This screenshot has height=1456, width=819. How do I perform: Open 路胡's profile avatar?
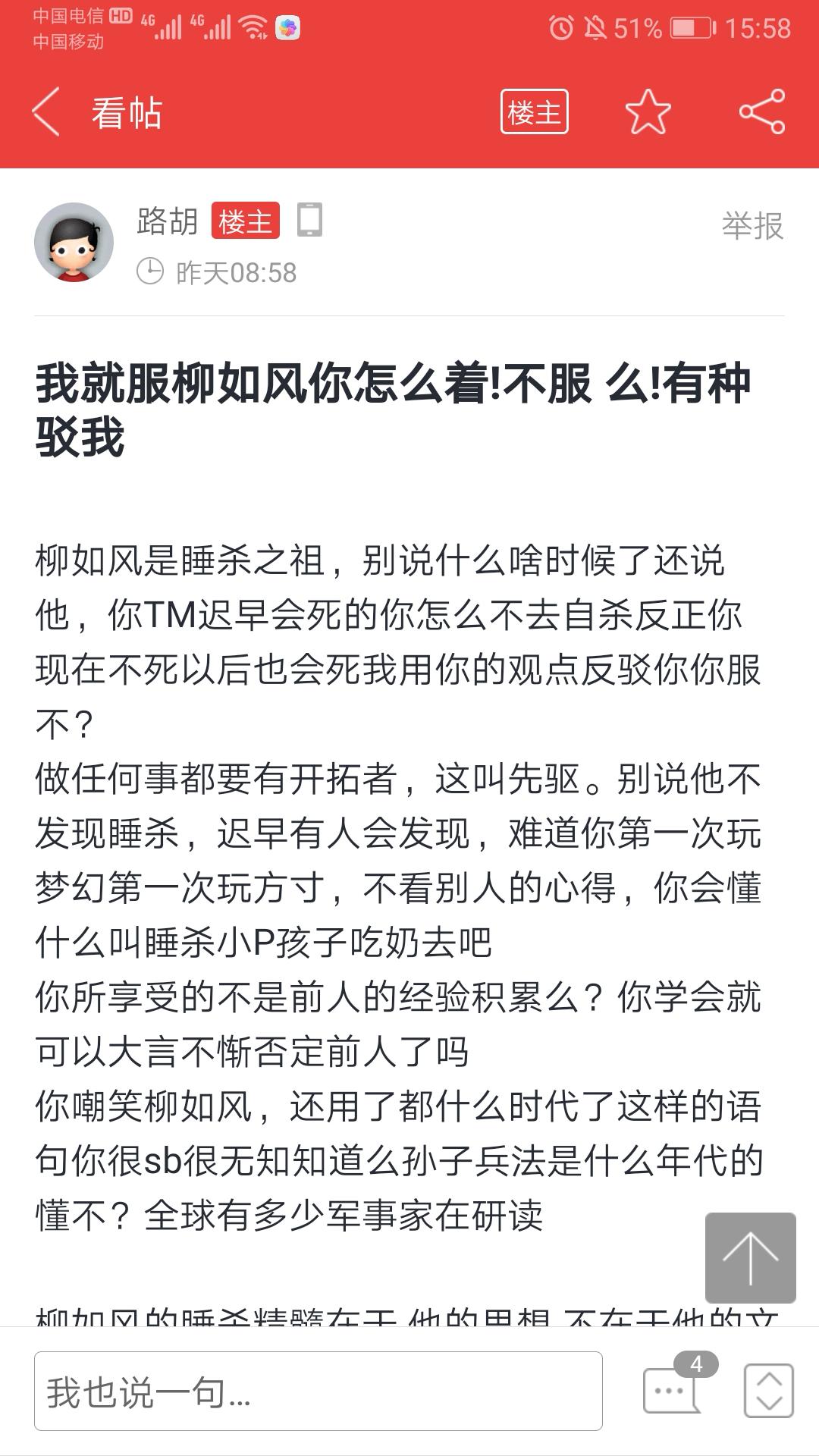74,242
